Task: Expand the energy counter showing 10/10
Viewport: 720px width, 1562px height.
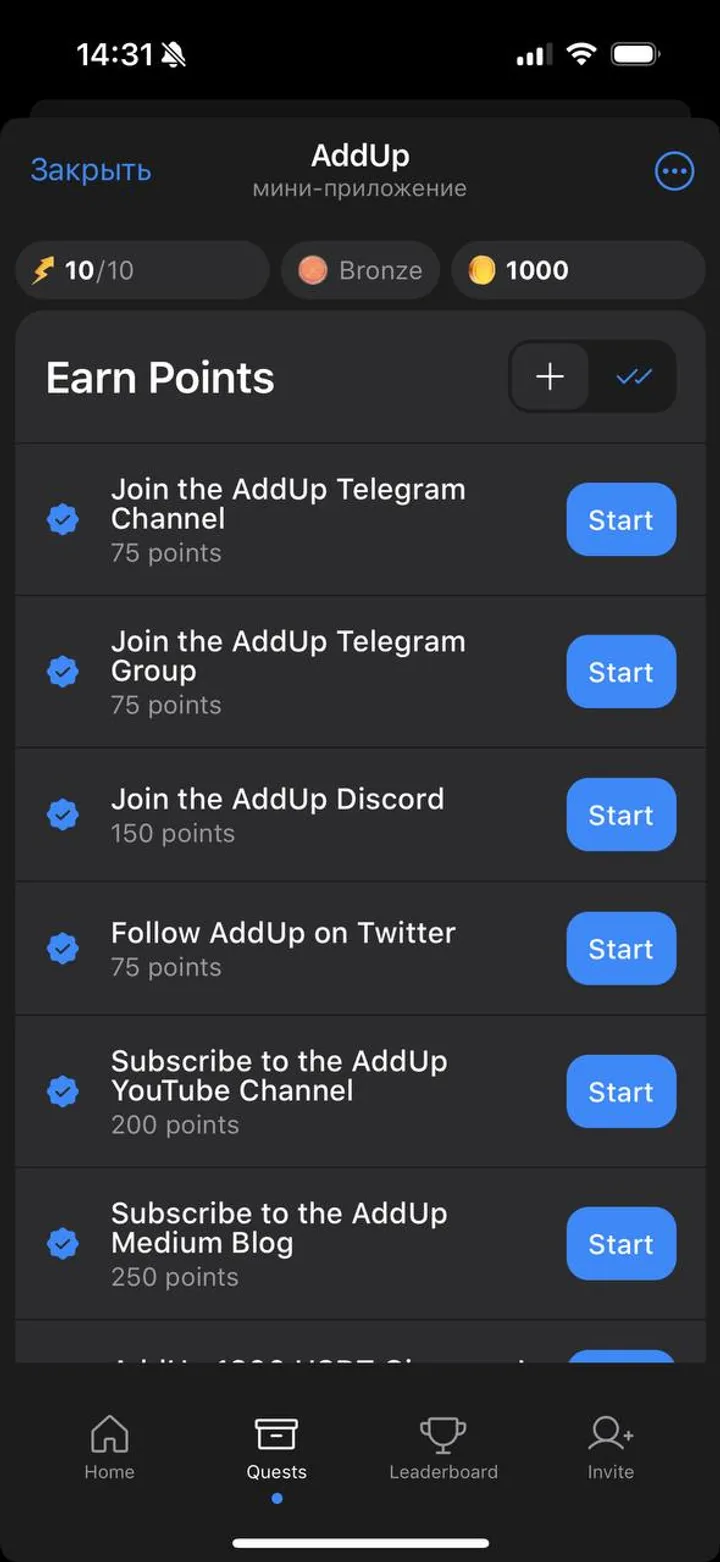Action: (142, 269)
